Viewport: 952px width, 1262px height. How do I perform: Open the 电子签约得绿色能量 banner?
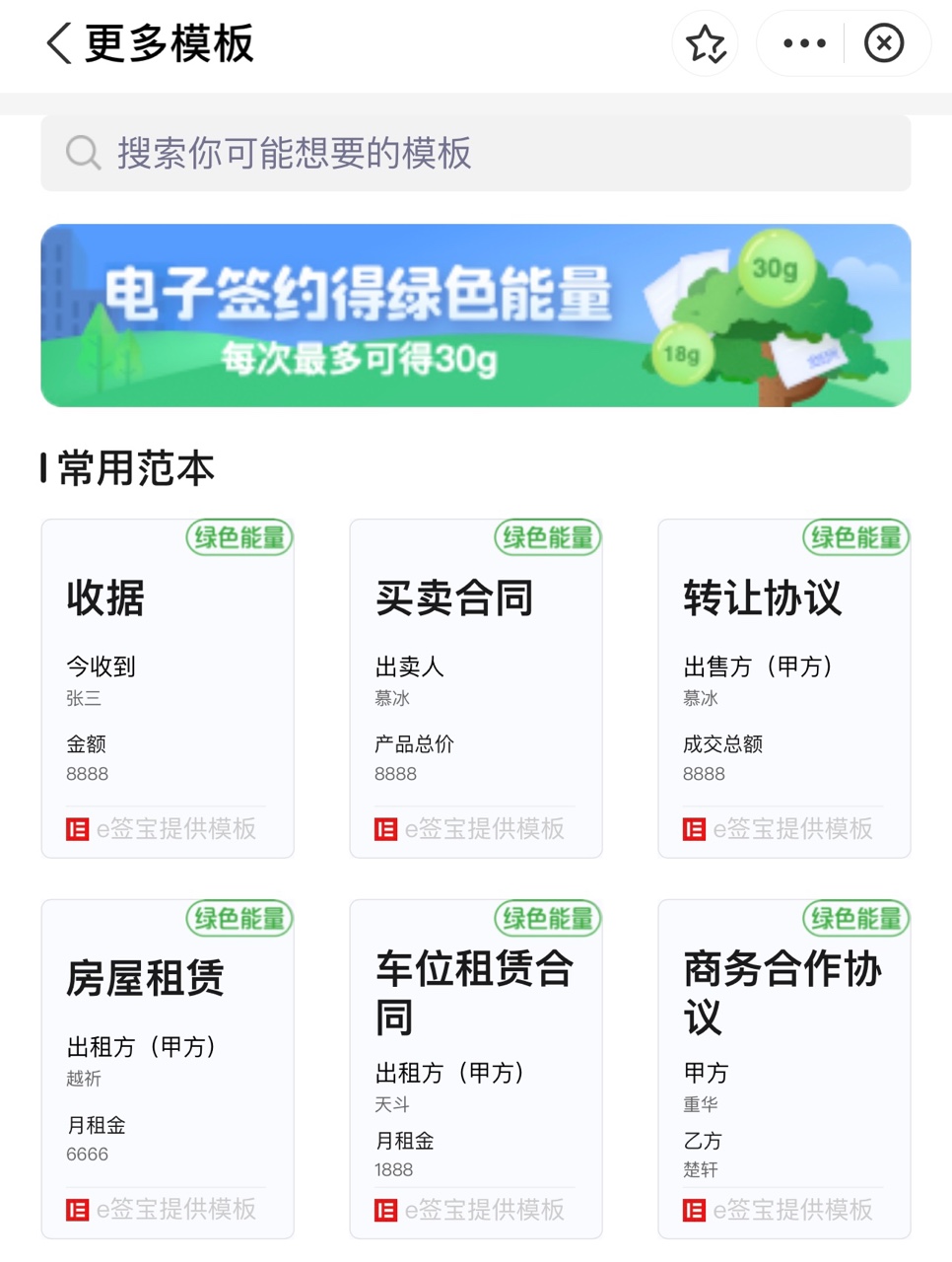(475, 315)
